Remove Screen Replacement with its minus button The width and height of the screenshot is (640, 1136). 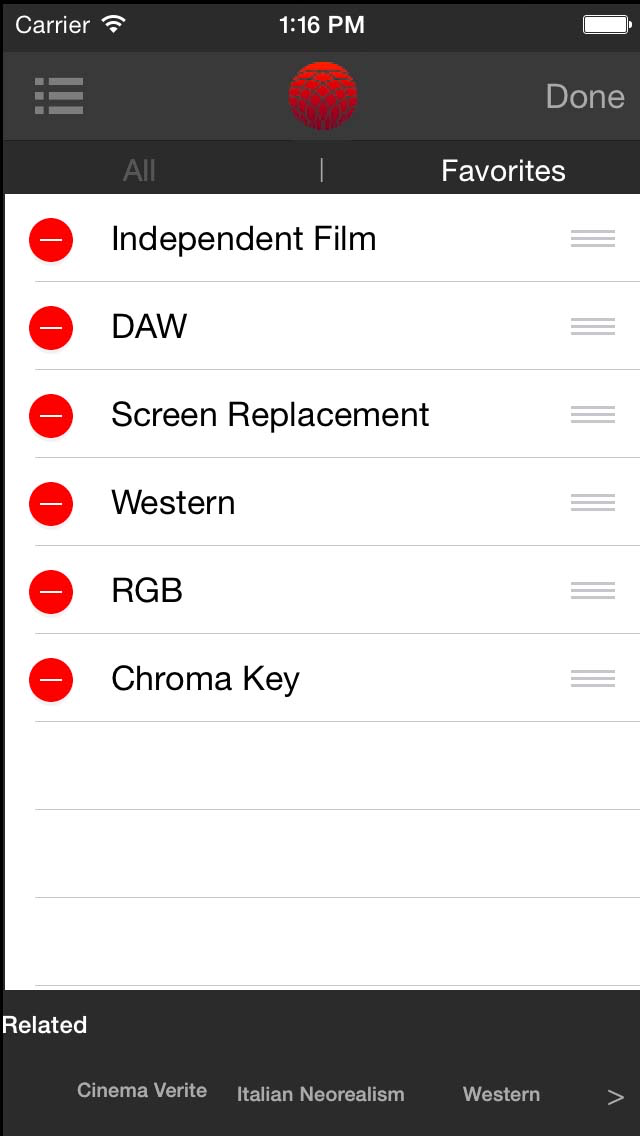(51, 416)
